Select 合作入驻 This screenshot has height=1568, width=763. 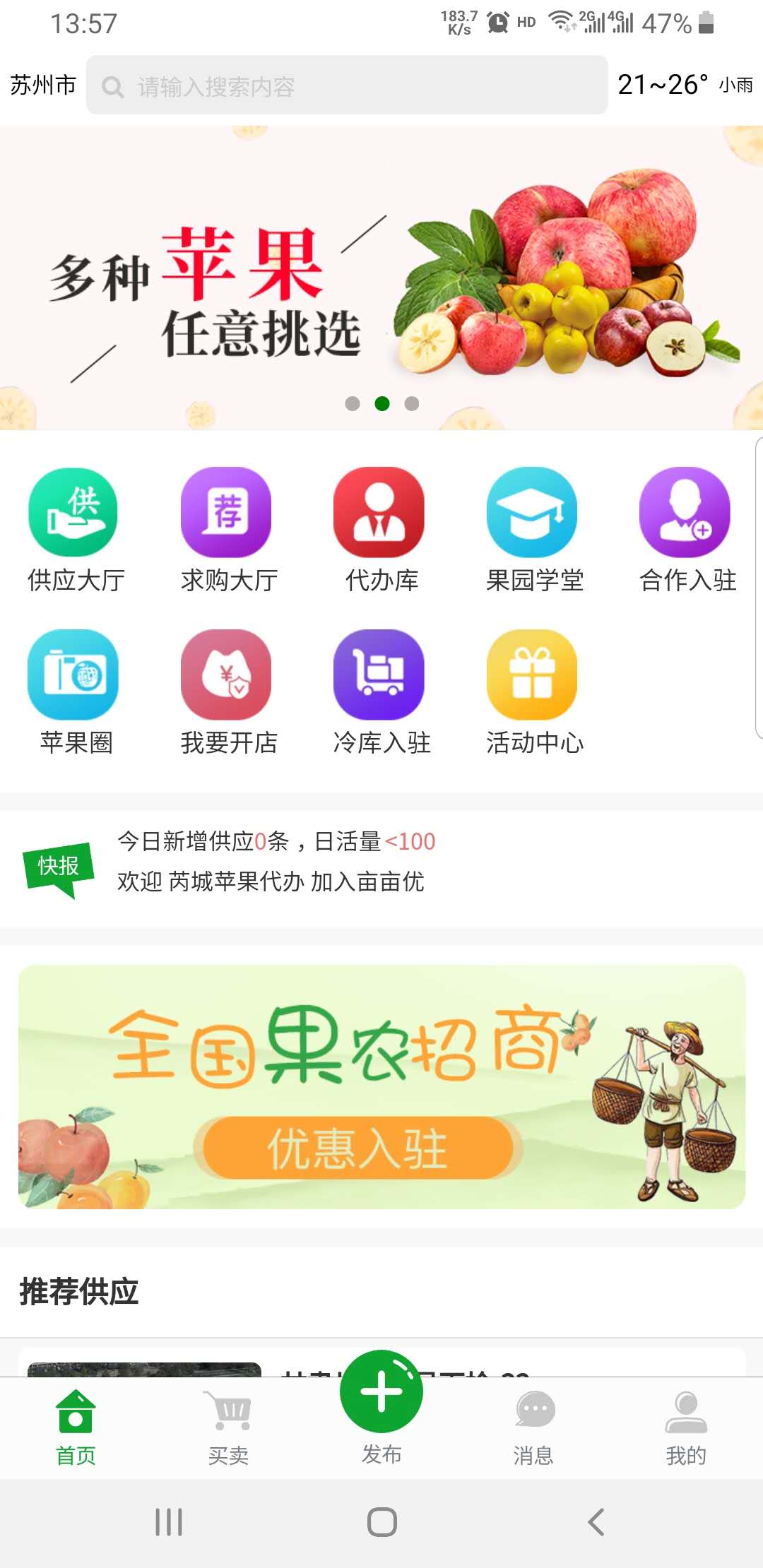click(687, 530)
